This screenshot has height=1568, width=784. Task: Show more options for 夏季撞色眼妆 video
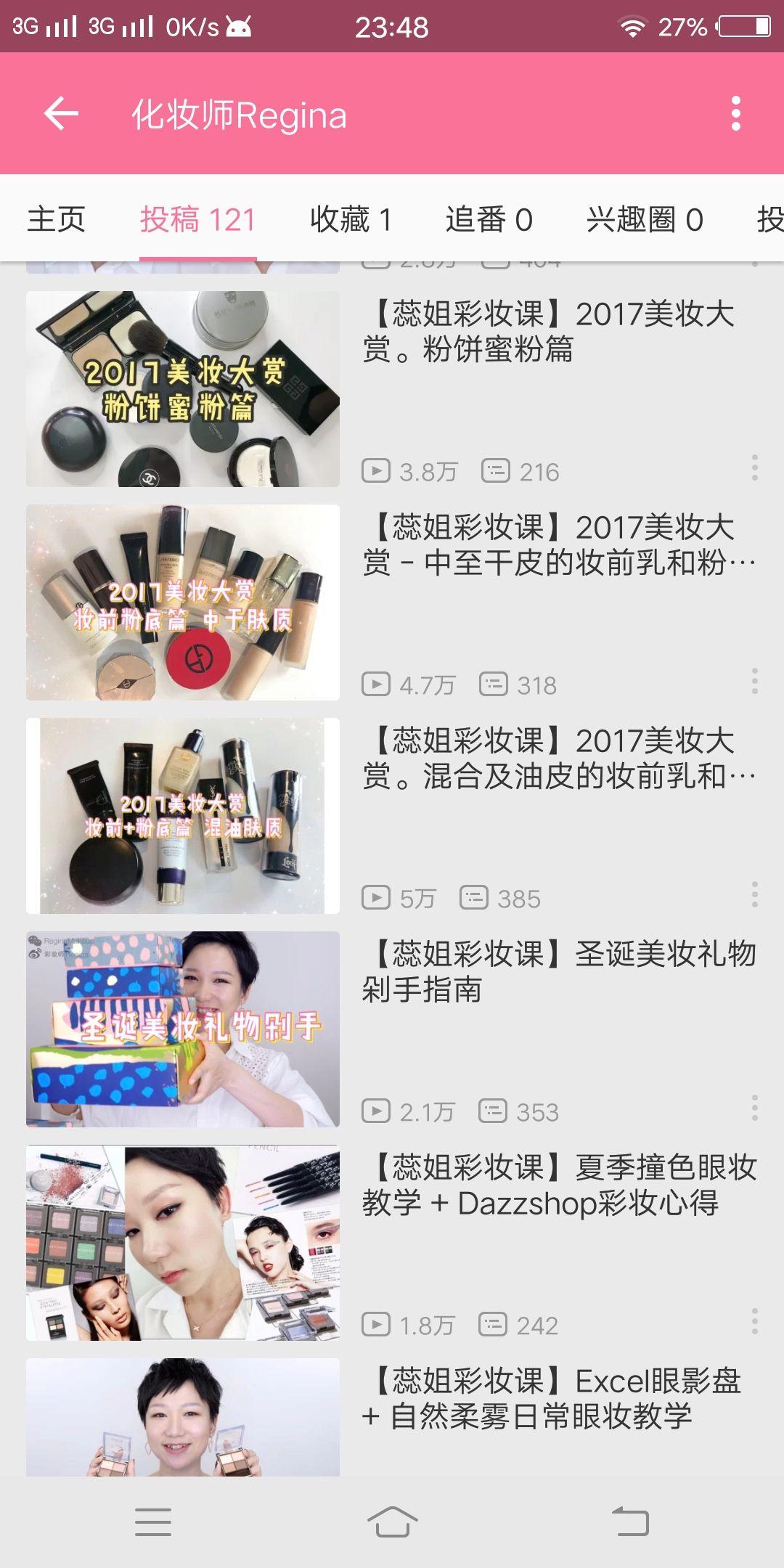click(x=754, y=1322)
